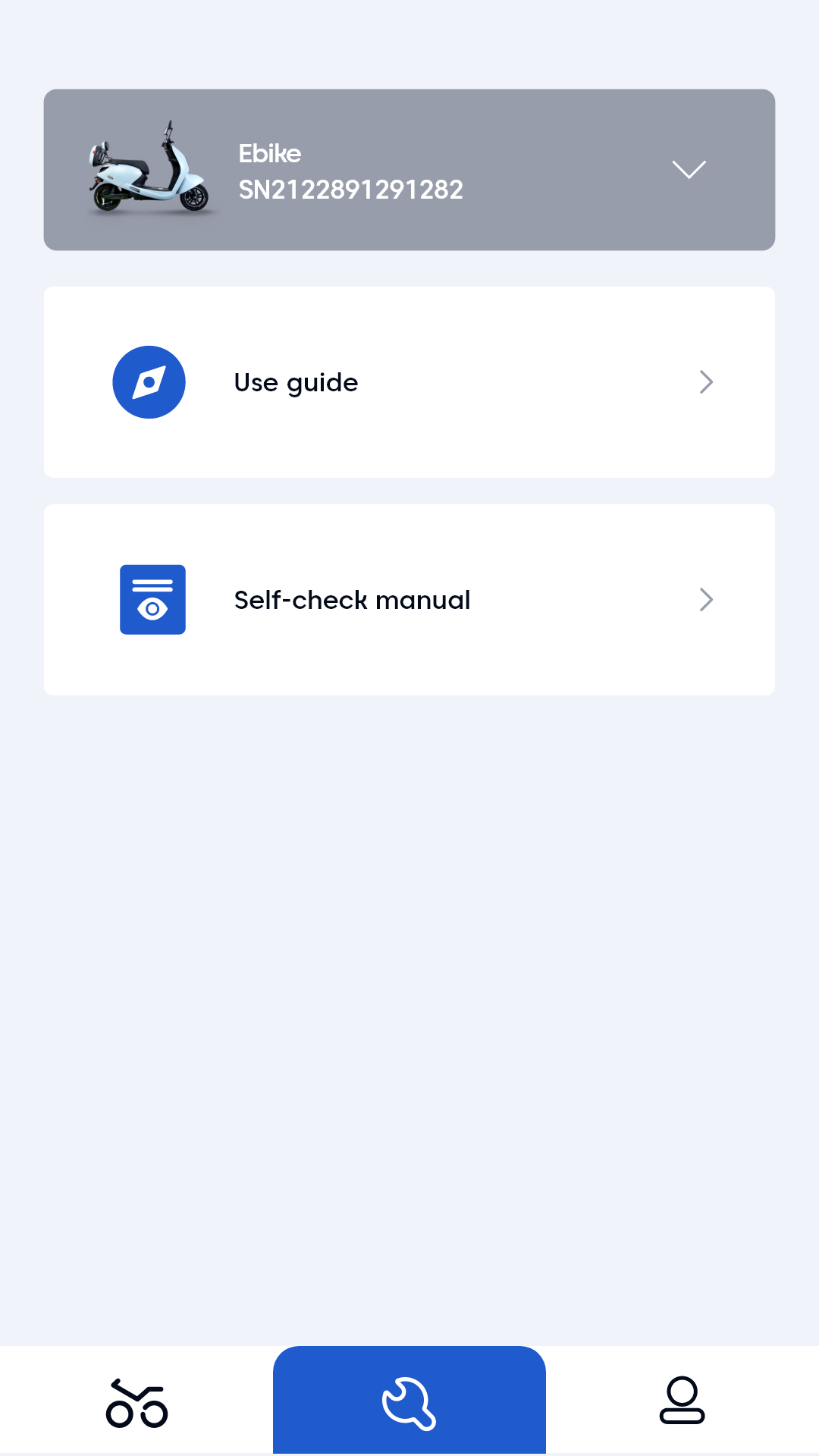Go to the profile tab
The image size is (819, 1456).
[682, 1401]
